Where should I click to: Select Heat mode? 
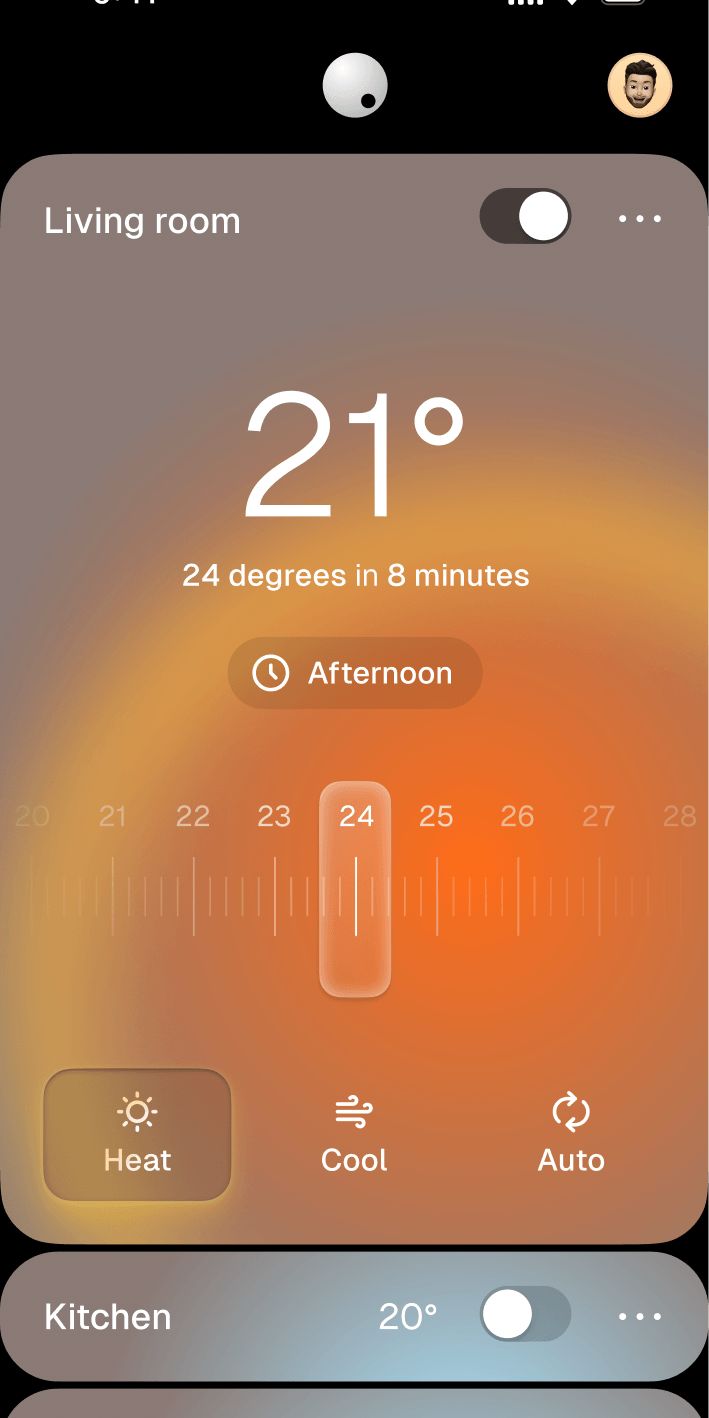click(x=138, y=1134)
